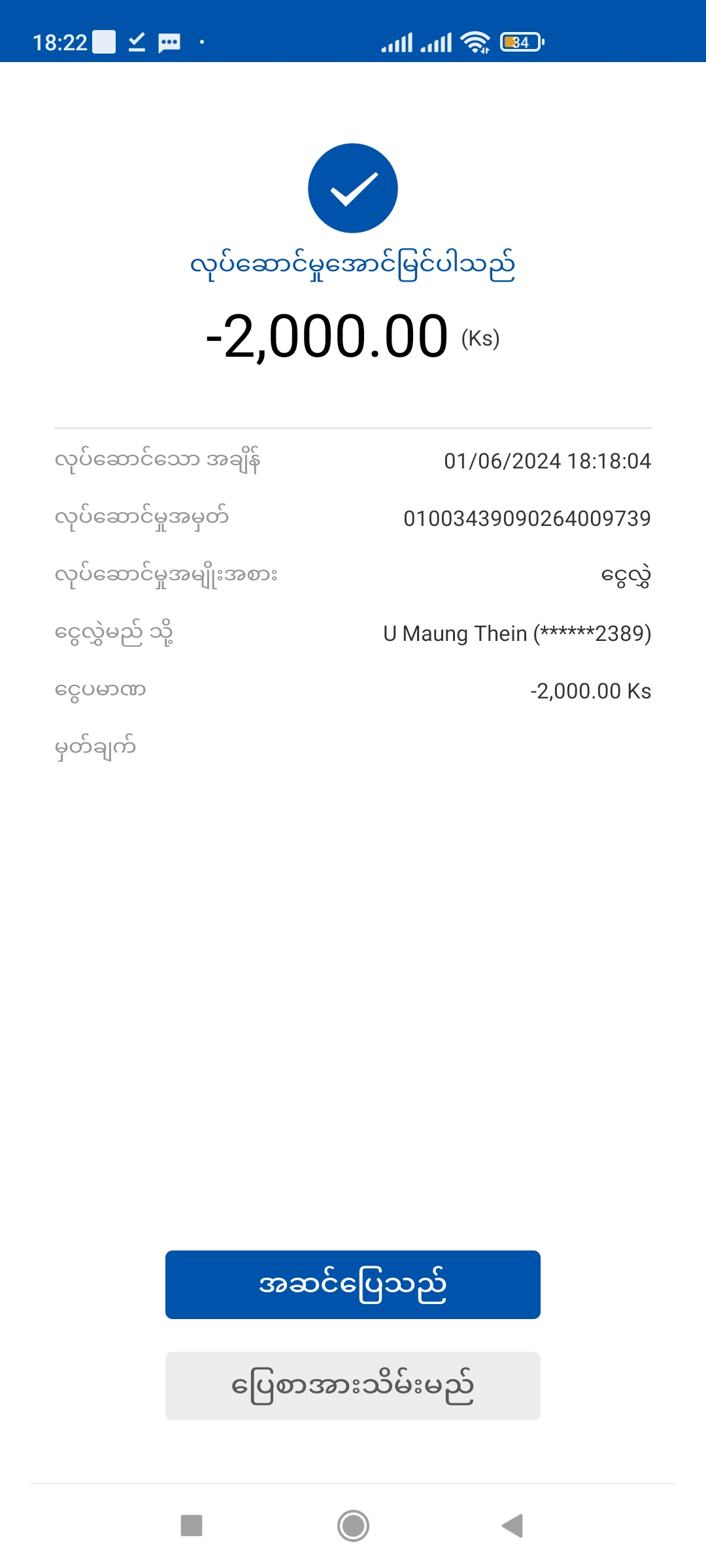Return to the phone home screen

pyautogui.click(x=353, y=1526)
